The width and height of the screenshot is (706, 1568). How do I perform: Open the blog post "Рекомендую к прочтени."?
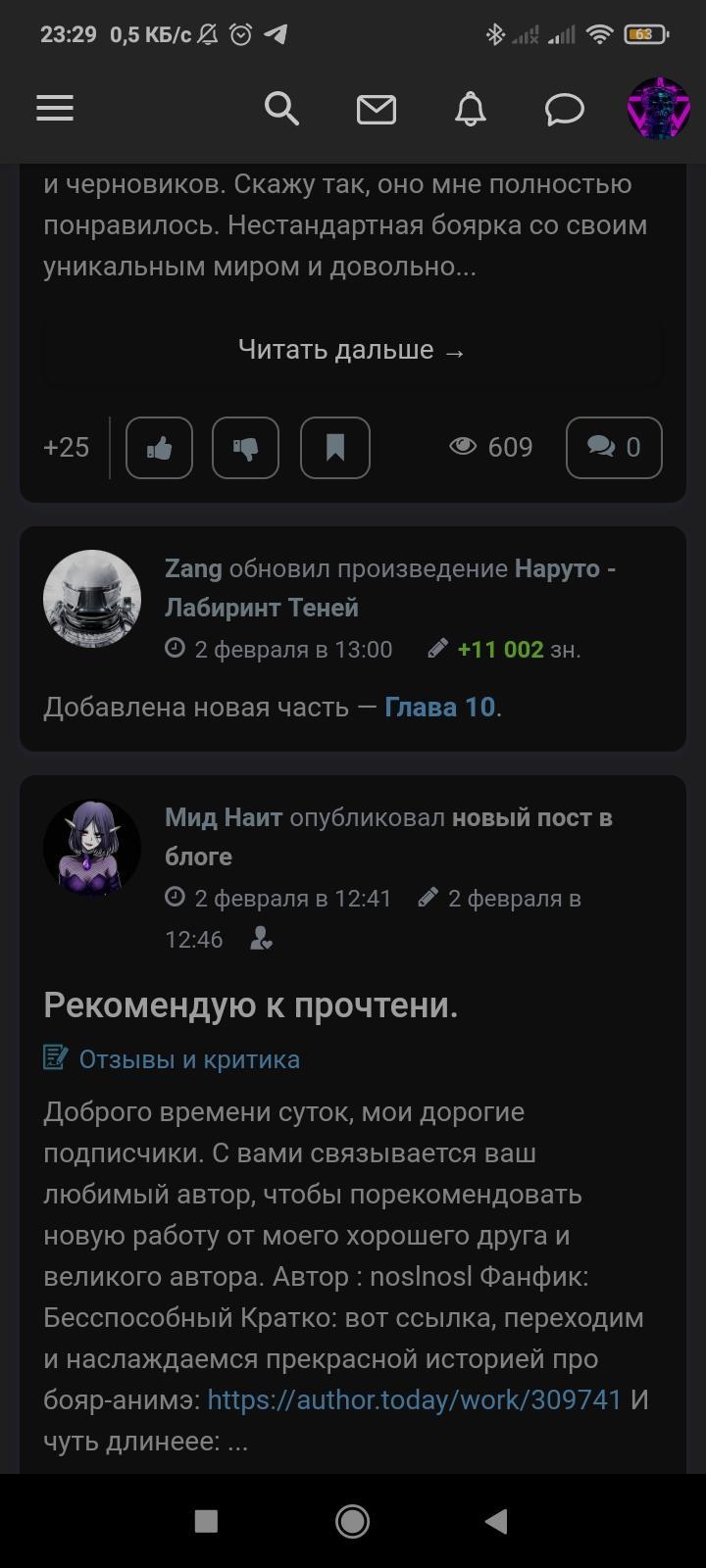click(251, 1004)
